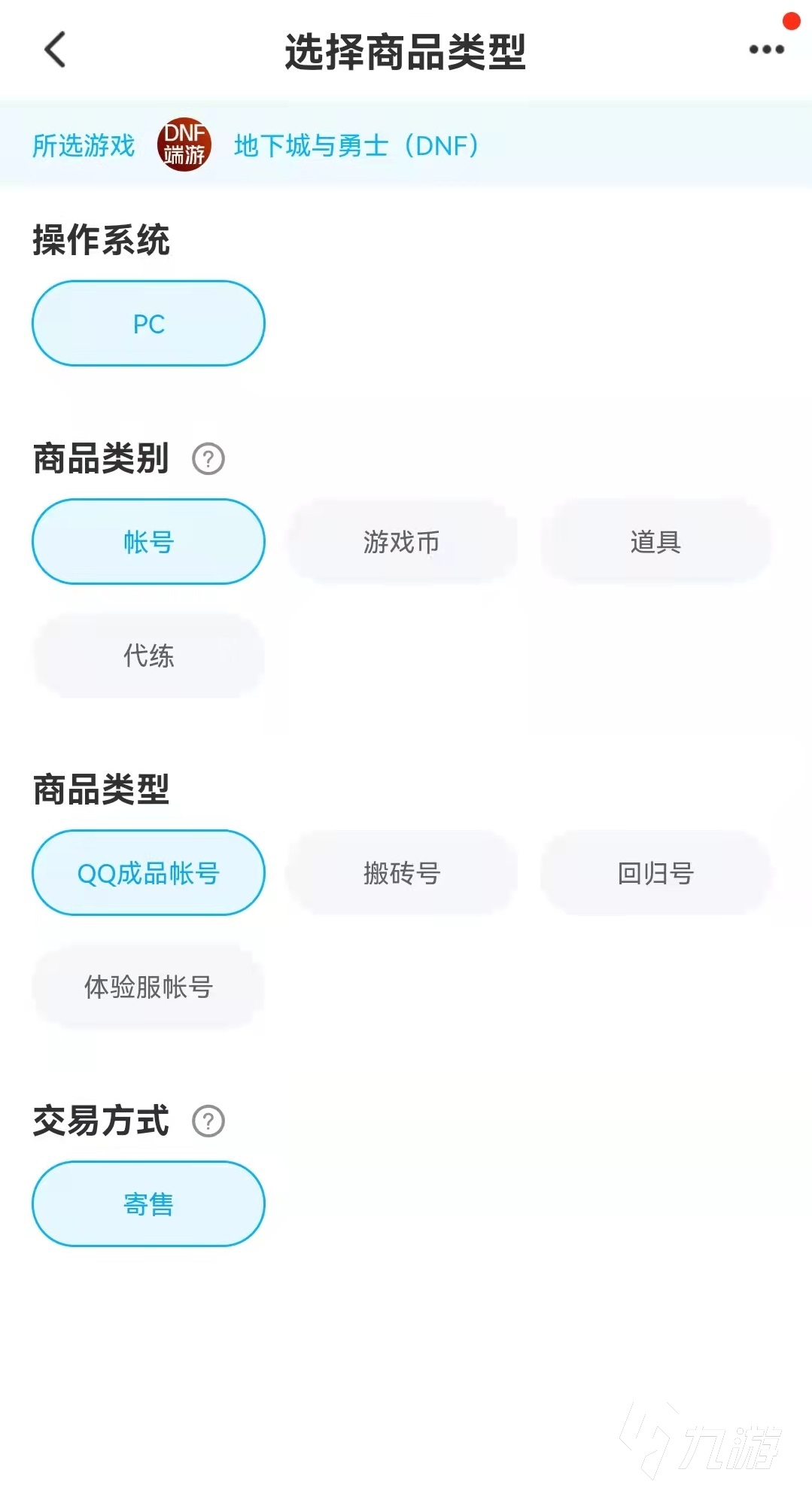Choose 回归号 product type
812x1503 pixels.
(x=655, y=873)
